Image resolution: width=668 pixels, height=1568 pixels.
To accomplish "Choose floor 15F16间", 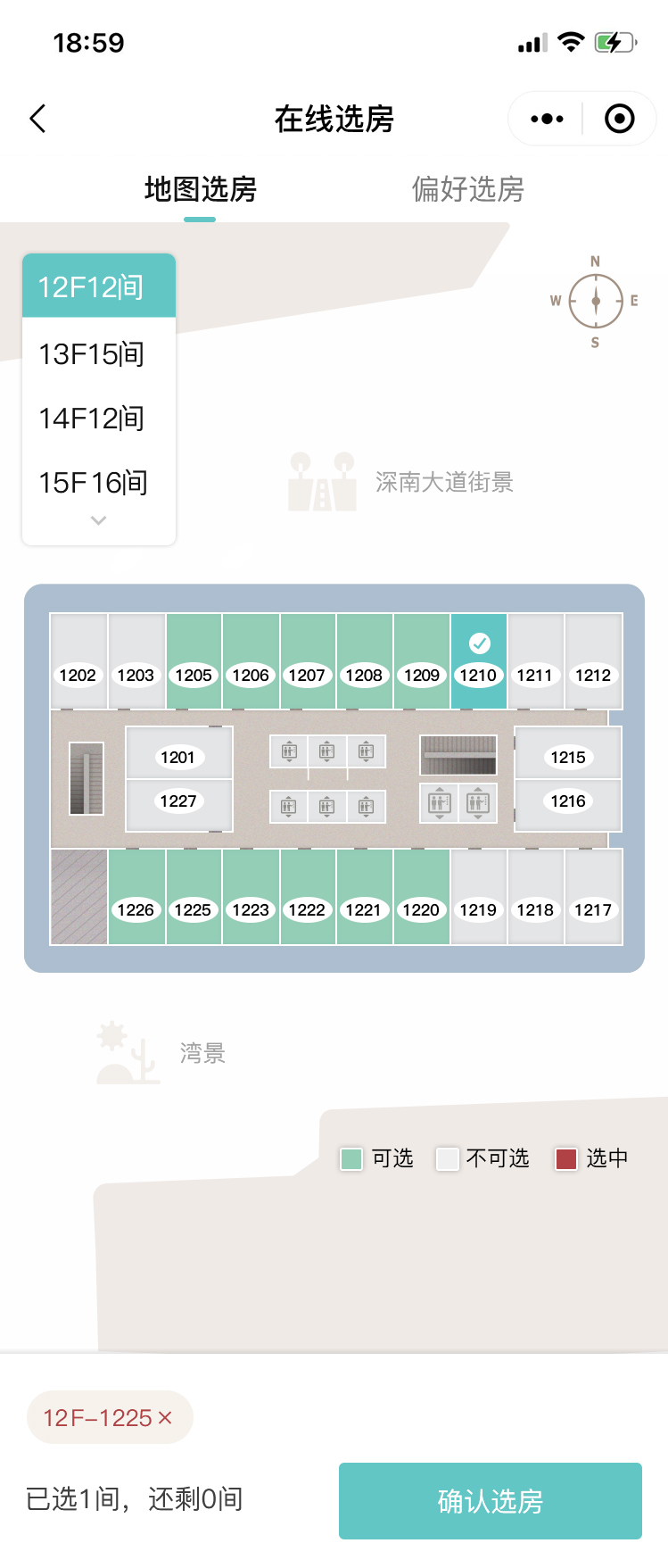I will 93,483.
